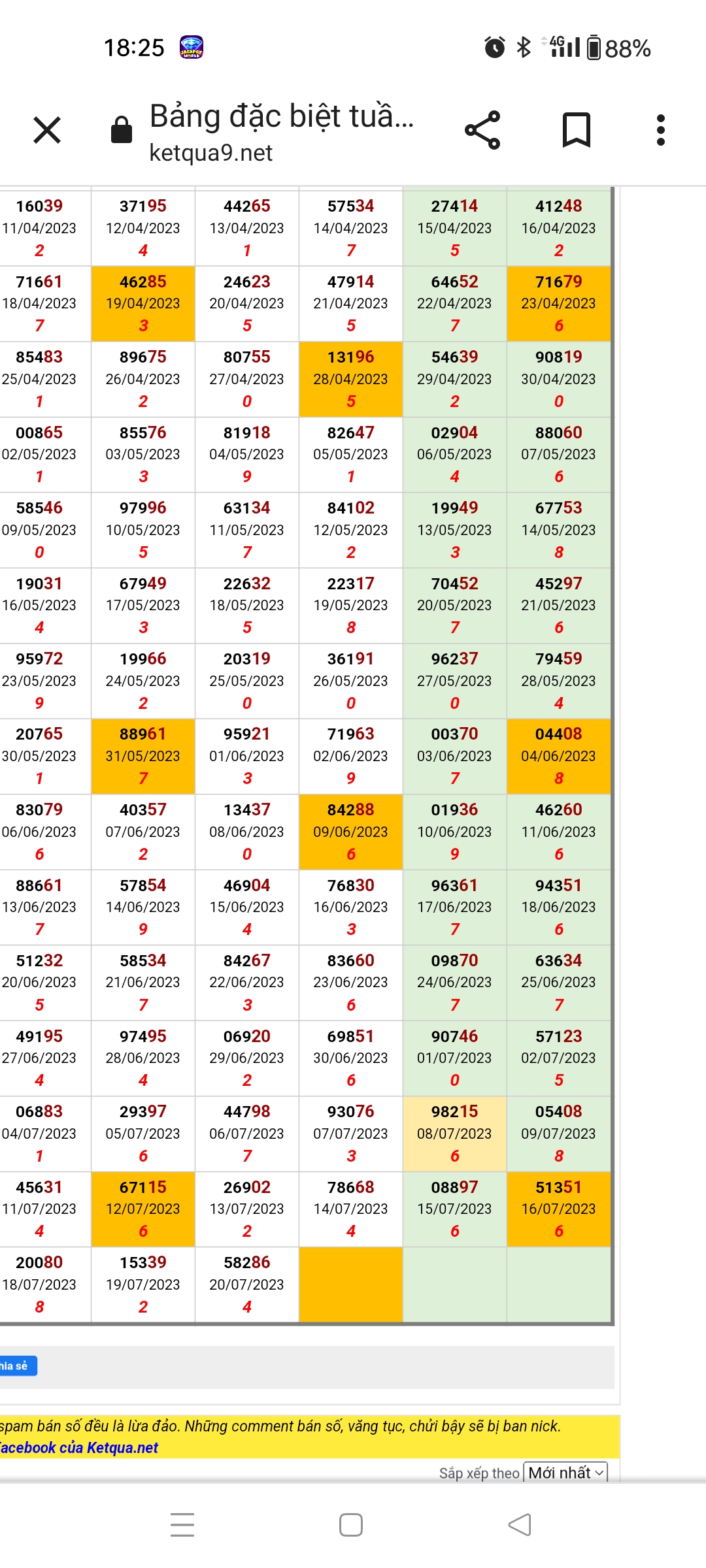
Task: Close the browser tab with X
Action: click(47, 130)
